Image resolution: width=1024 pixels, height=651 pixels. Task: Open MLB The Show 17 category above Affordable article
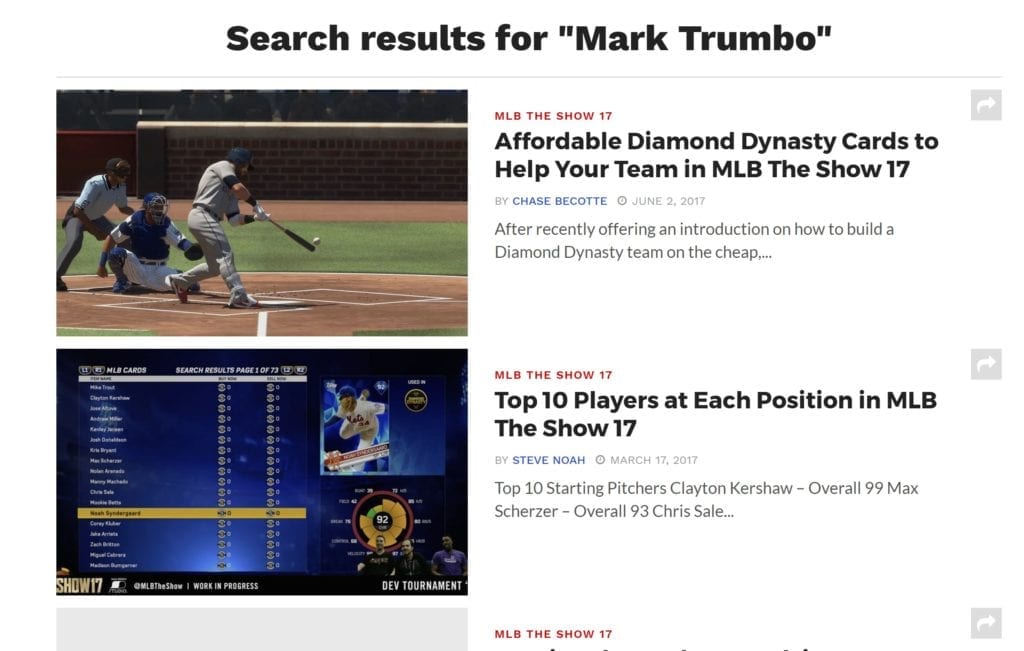[x=553, y=116]
